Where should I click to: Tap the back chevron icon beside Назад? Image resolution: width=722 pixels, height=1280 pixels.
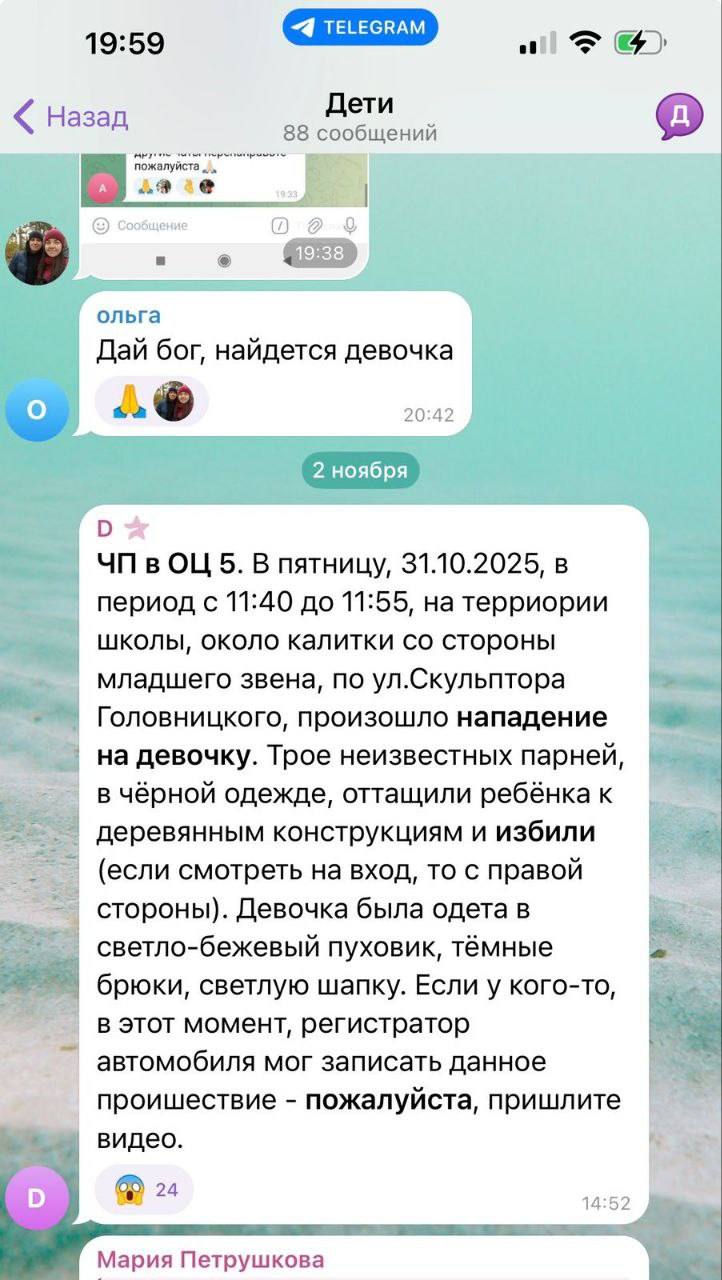pyautogui.click(x=25, y=117)
